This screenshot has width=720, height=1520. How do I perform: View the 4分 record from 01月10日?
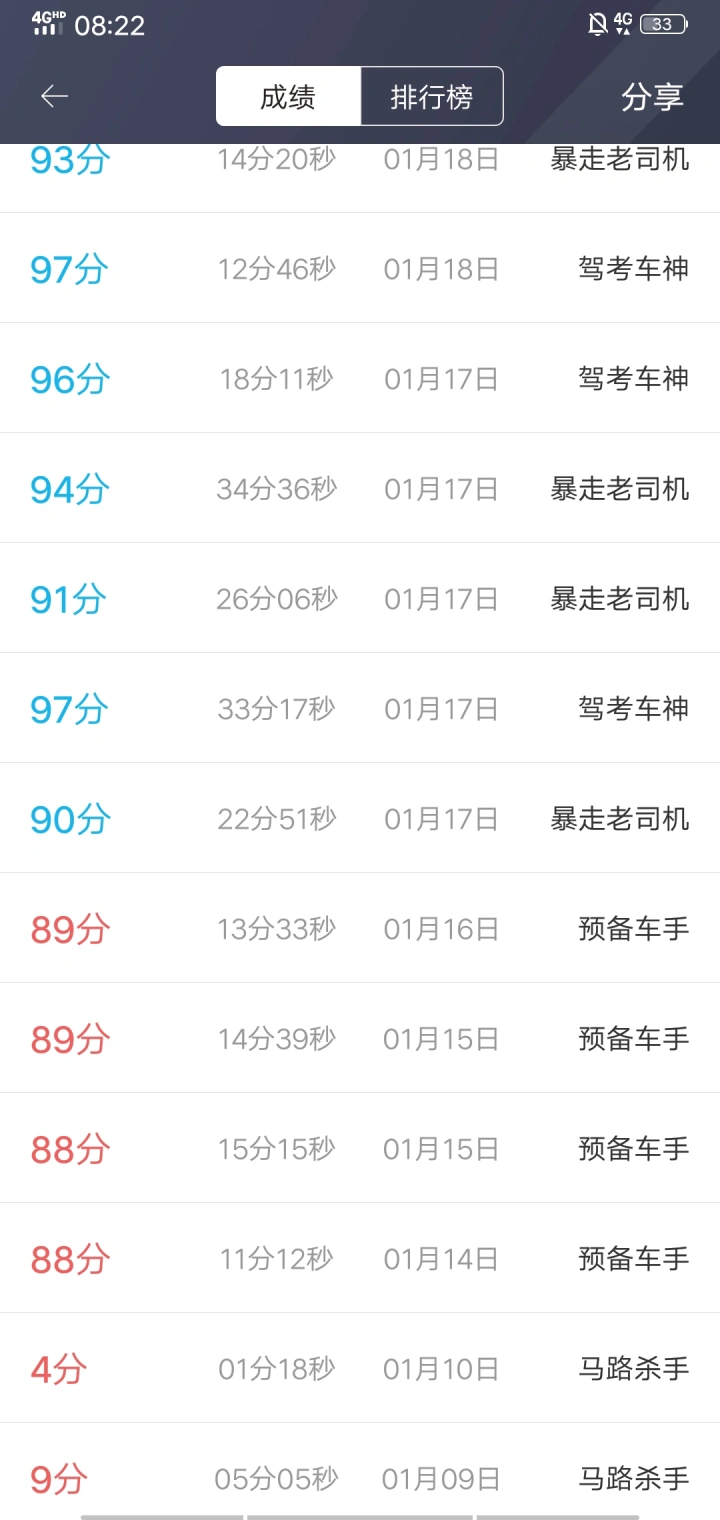coord(360,1368)
